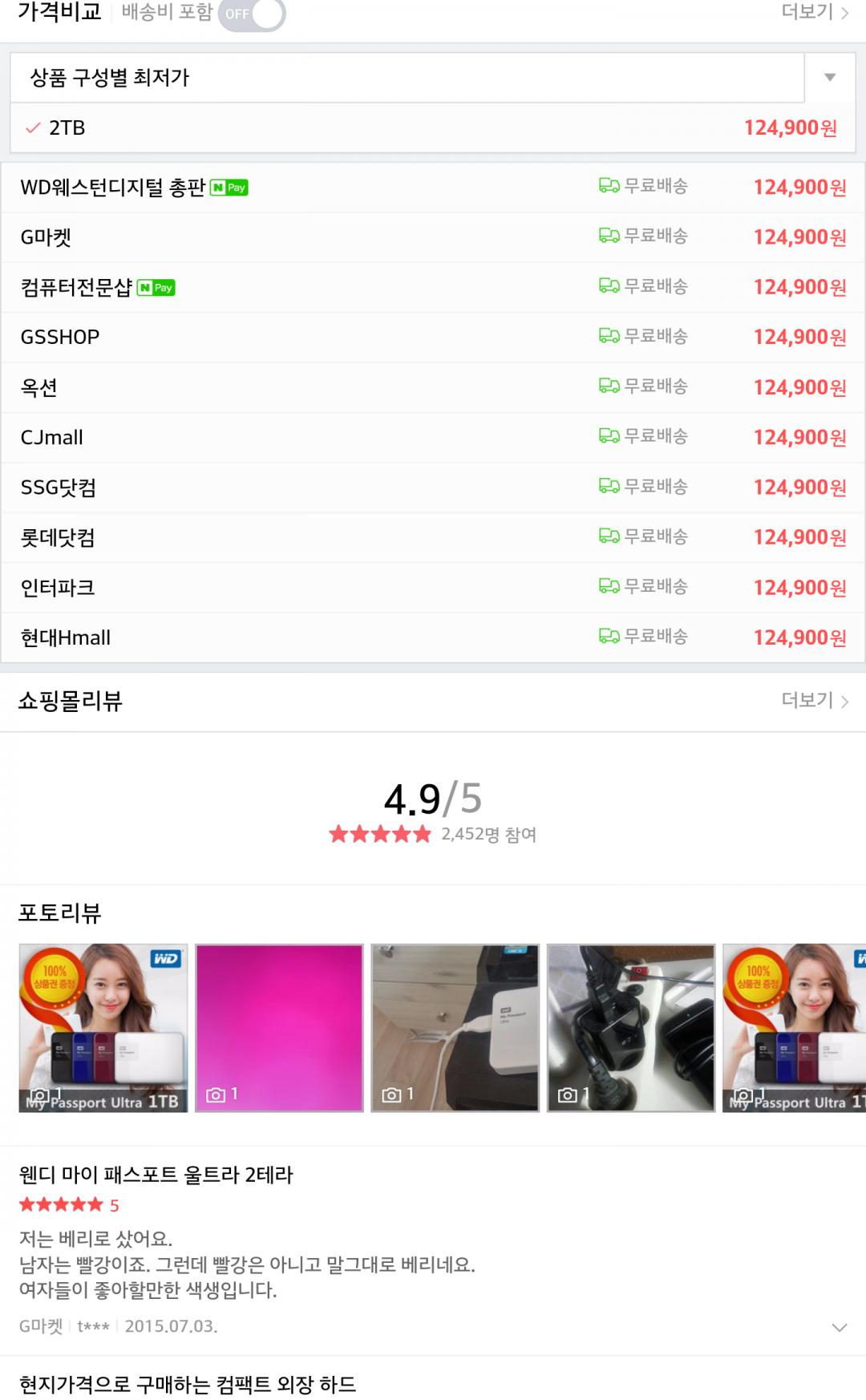Open the SSG닷컴 price row
The image size is (866, 1400).
(x=433, y=488)
